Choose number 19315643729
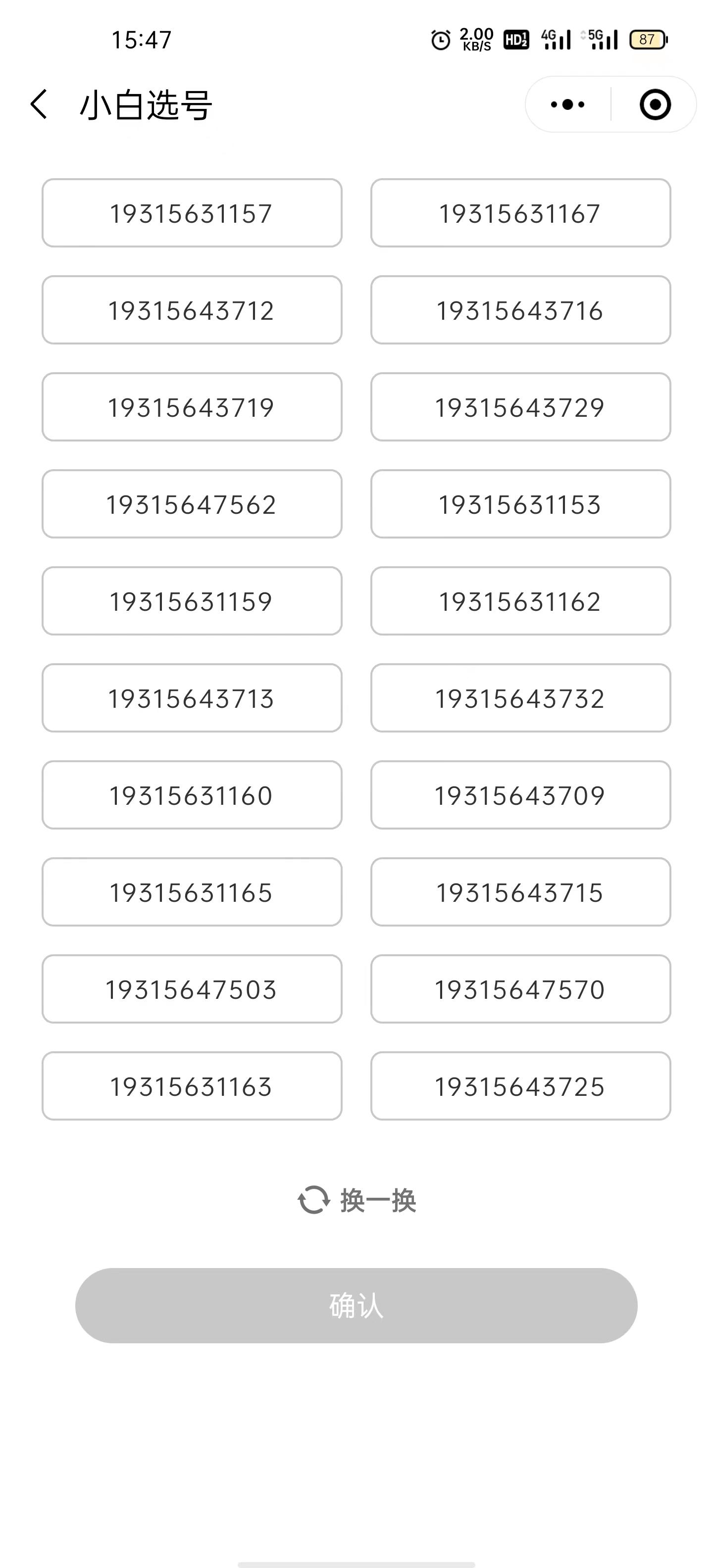Image resolution: width=713 pixels, height=1568 pixels. click(x=520, y=407)
